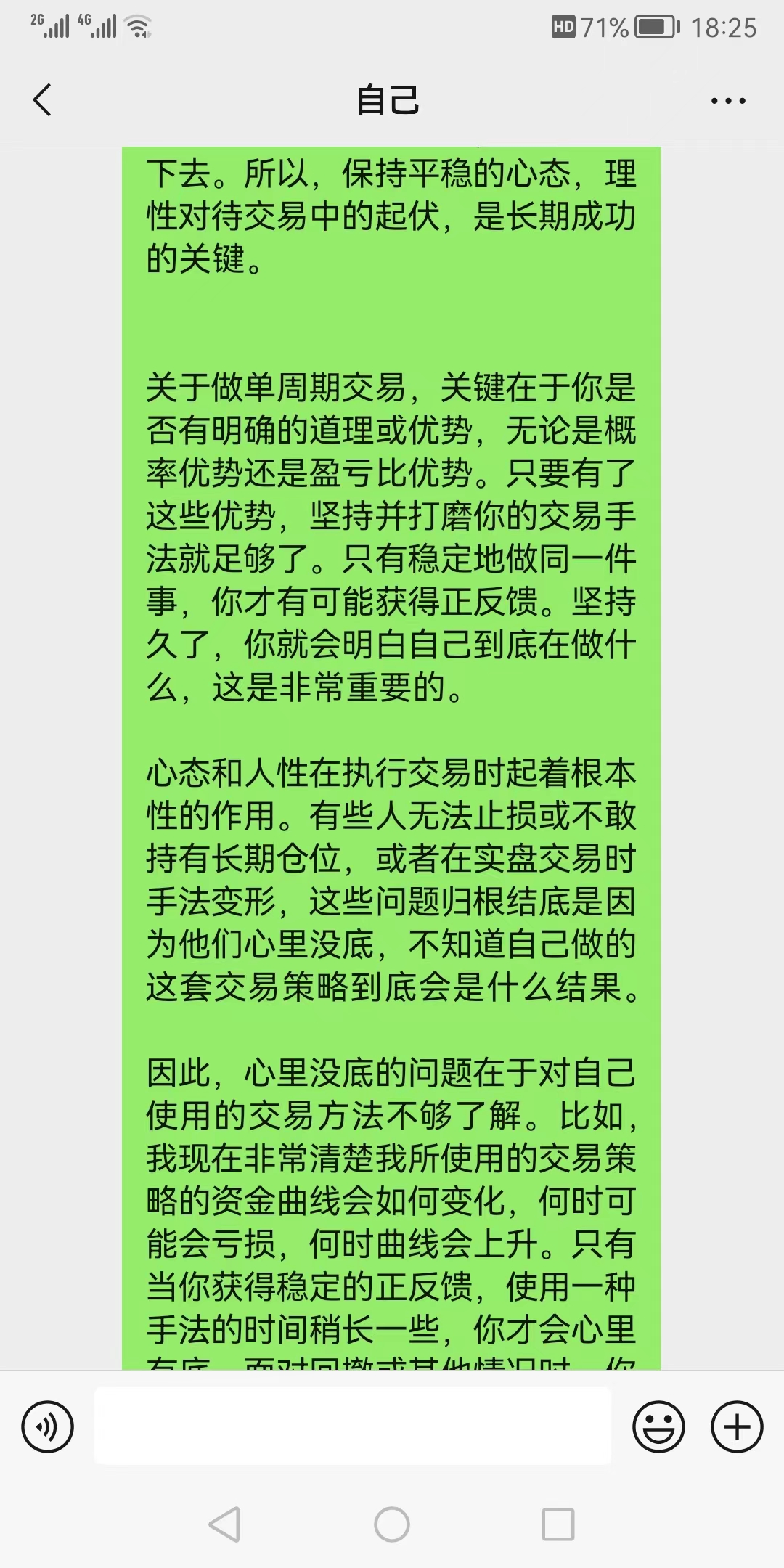Open the three-dot chat options menu
Screen dimensions: 784x1568
point(728,101)
